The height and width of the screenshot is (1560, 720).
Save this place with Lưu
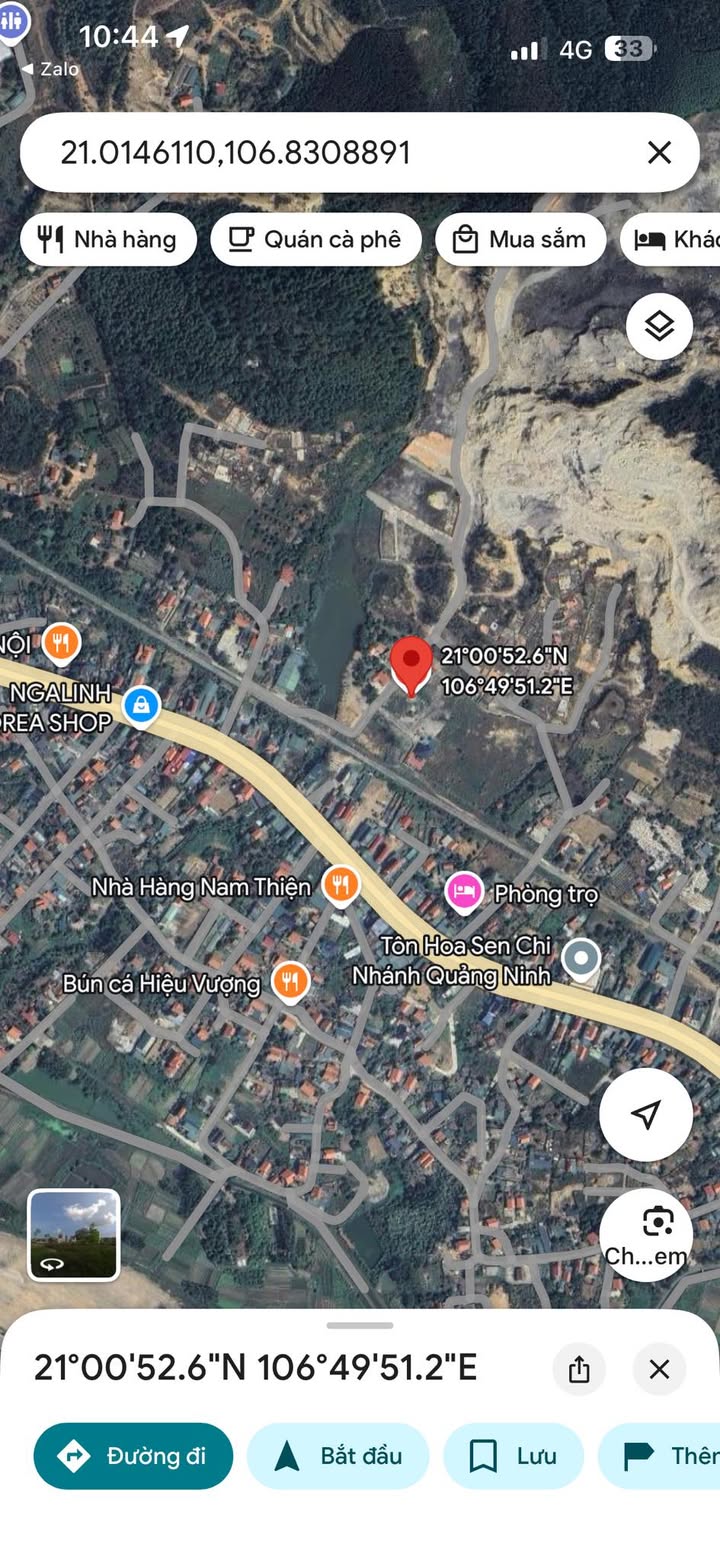pos(514,1456)
